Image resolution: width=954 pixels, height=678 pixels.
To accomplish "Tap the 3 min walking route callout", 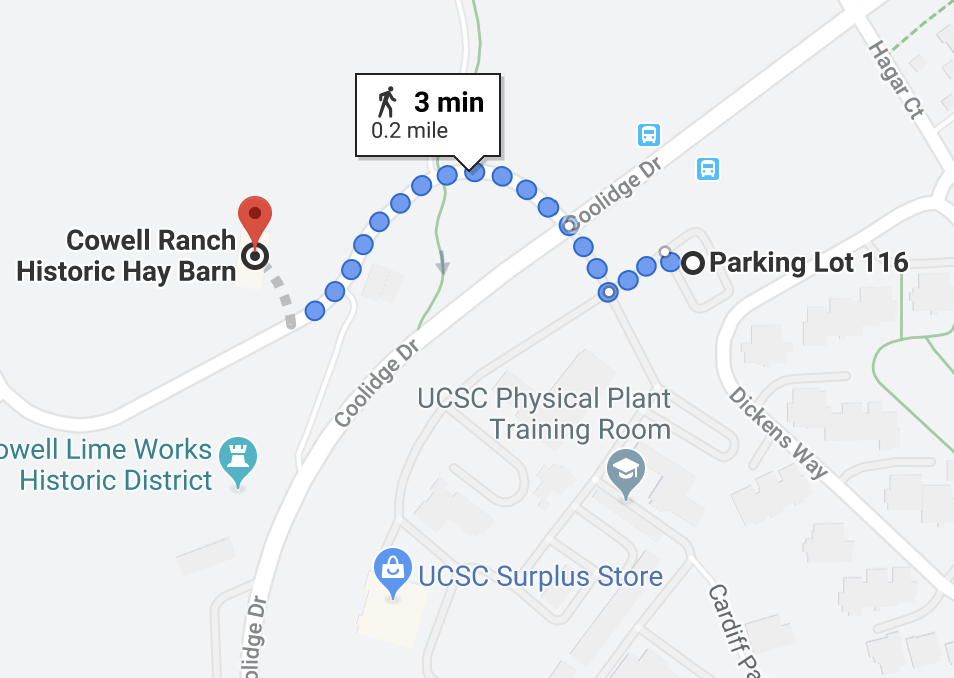I will tap(429, 114).
